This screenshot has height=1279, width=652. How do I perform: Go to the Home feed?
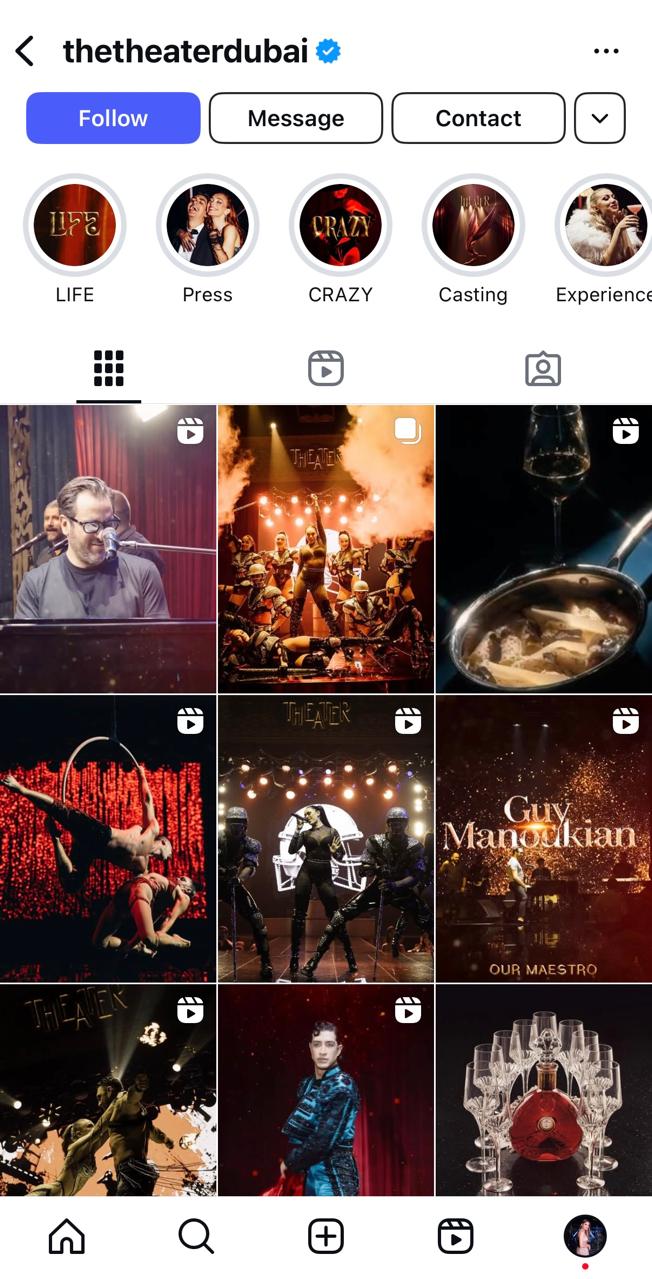pos(67,1237)
